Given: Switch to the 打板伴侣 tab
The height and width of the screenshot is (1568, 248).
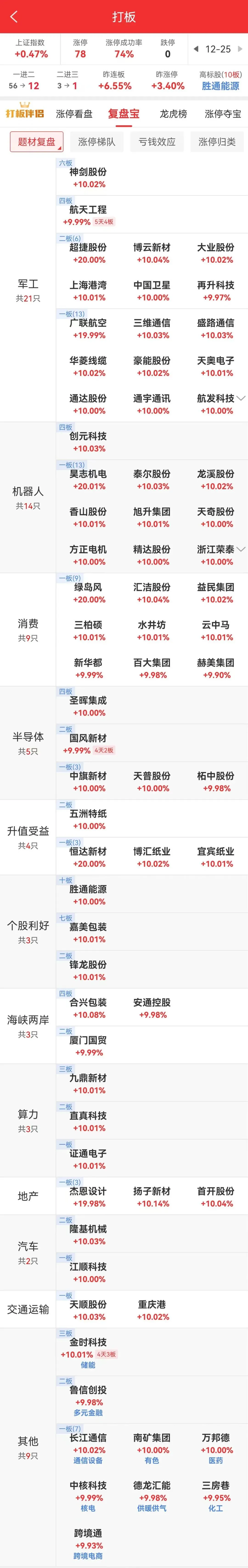Looking at the screenshot, I should pyautogui.click(x=25, y=114).
